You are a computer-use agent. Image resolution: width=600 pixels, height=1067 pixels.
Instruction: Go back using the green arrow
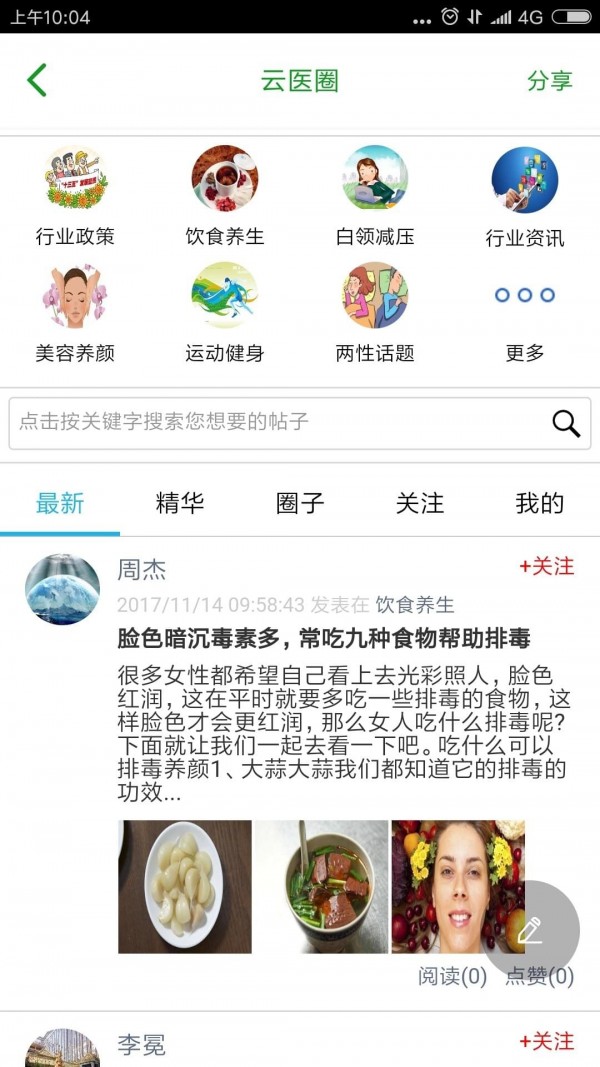pyautogui.click(x=37, y=81)
